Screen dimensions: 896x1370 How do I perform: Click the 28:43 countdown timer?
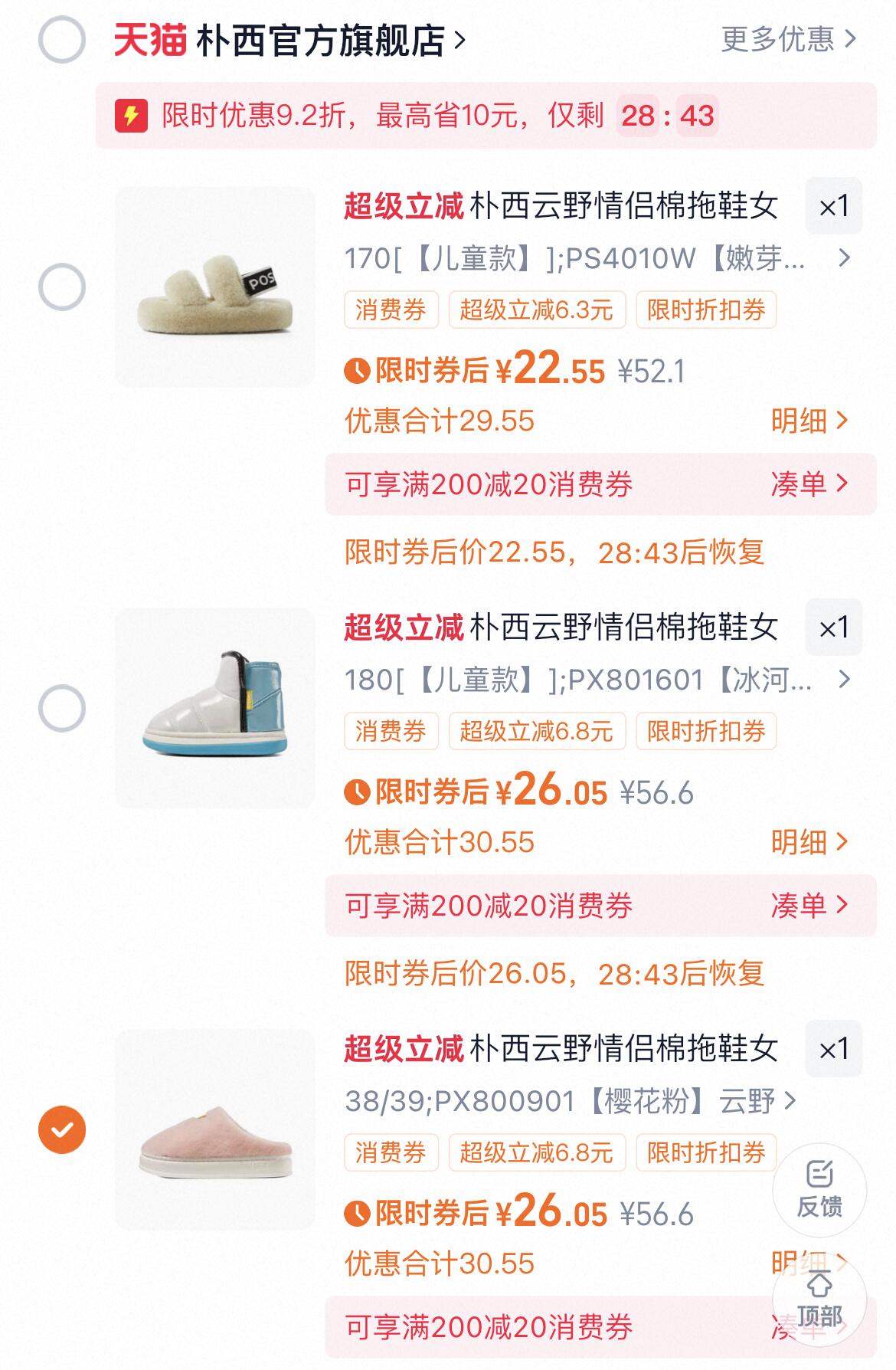pyautogui.click(x=669, y=116)
